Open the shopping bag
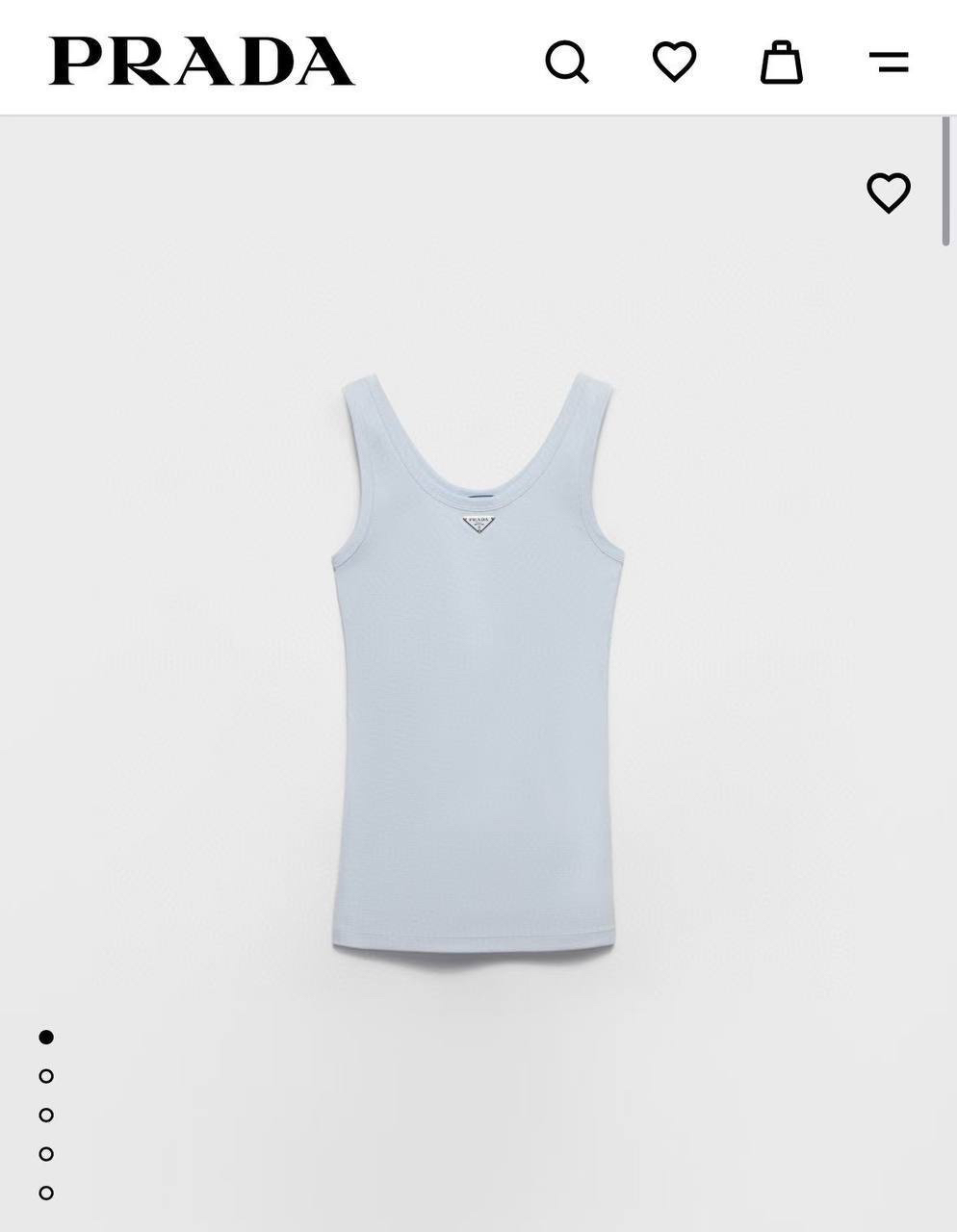This screenshot has height=1232, width=957. pyautogui.click(x=781, y=63)
